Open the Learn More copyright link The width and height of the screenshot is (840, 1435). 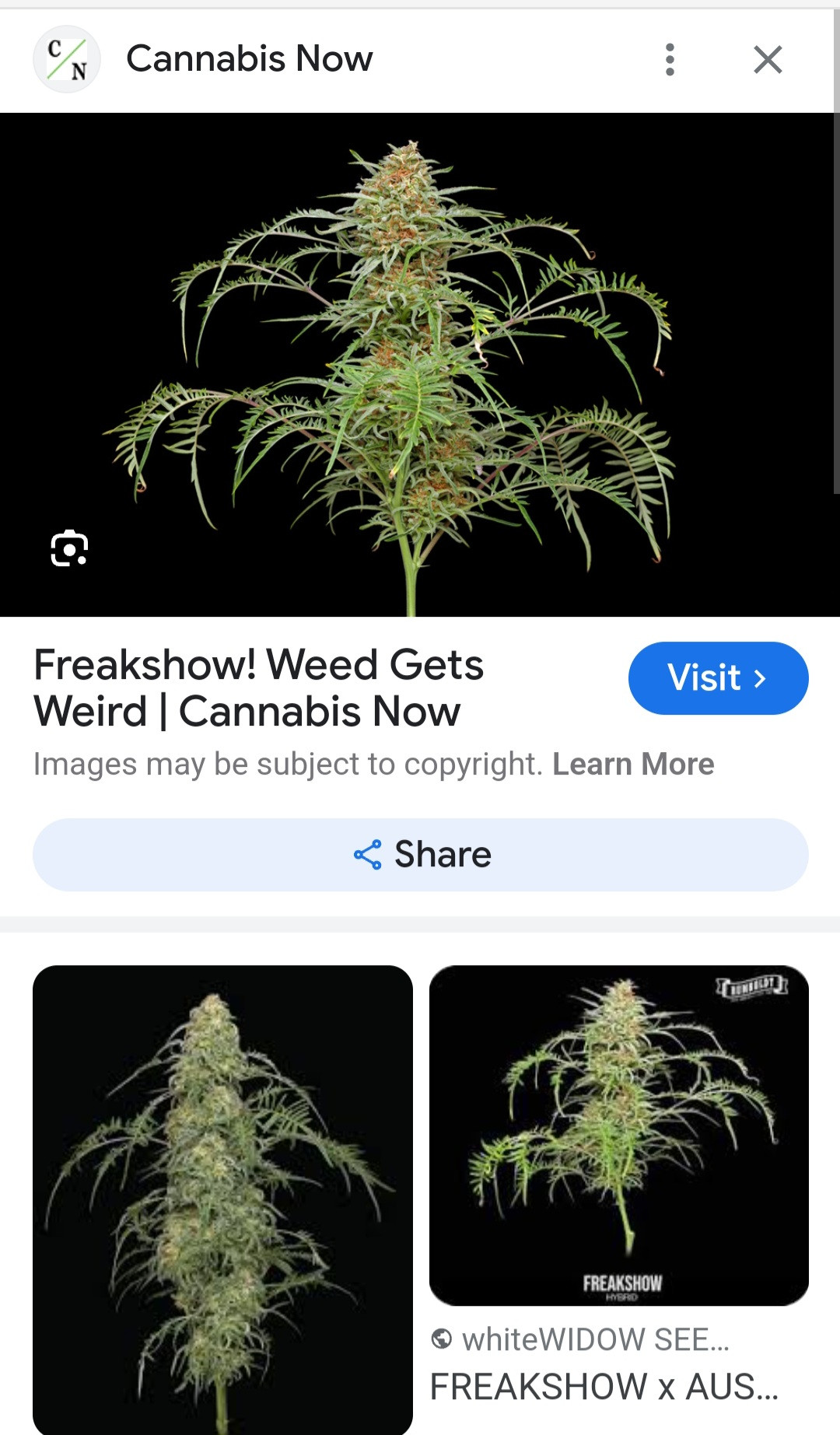pos(633,764)
